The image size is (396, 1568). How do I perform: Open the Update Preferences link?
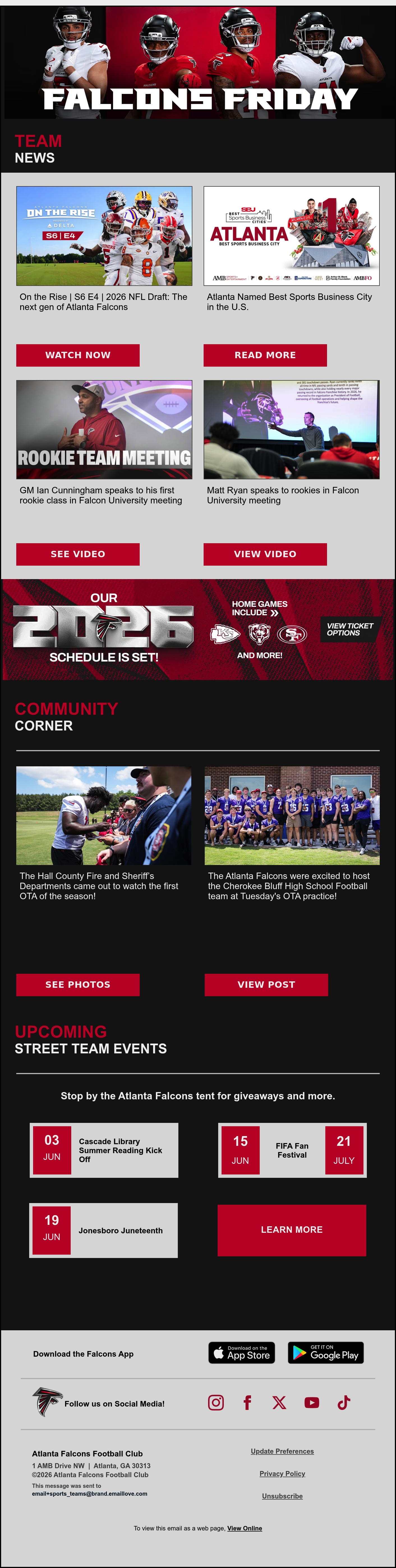[282, 1451]
